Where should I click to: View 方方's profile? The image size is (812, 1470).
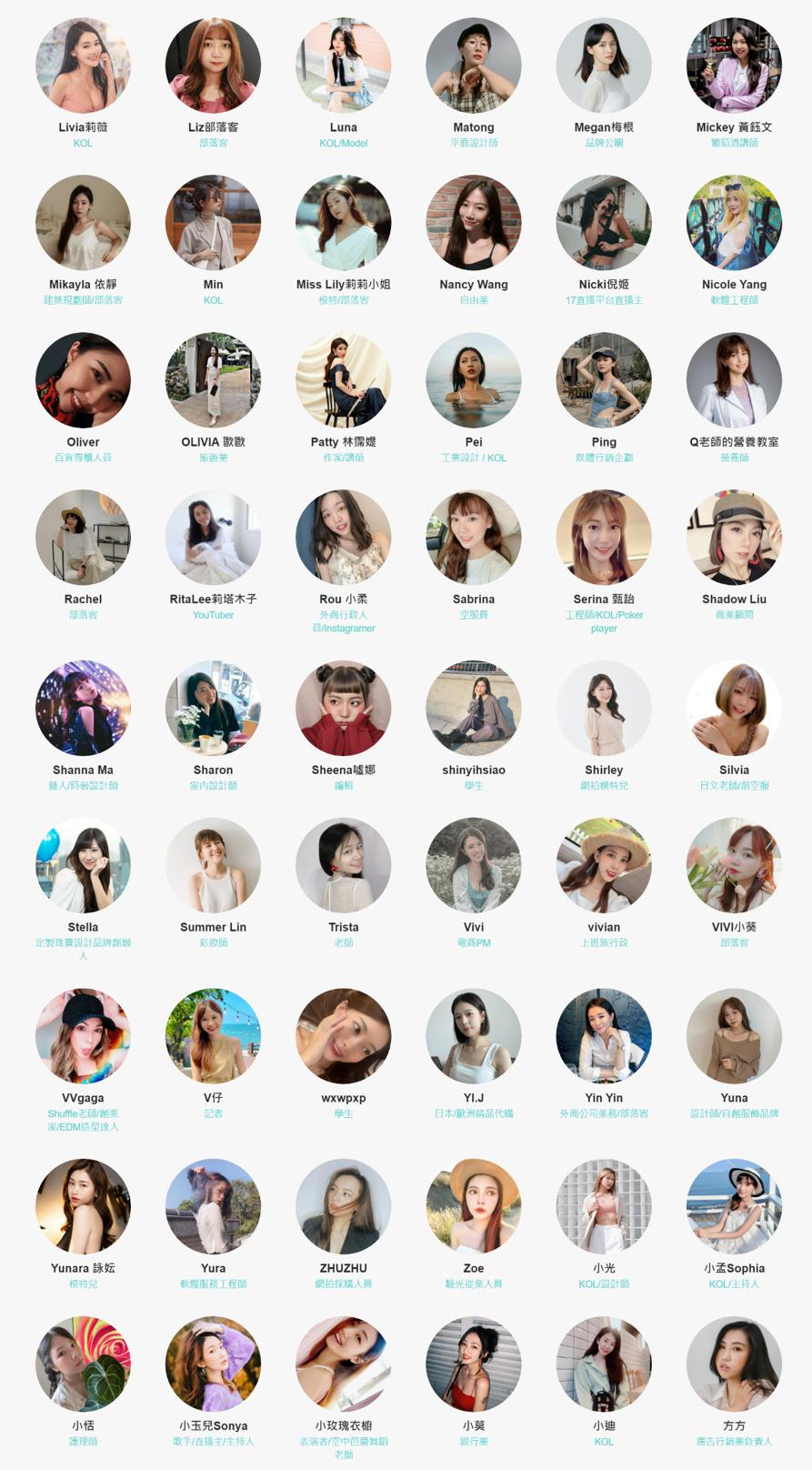(x=734, y=1364)
